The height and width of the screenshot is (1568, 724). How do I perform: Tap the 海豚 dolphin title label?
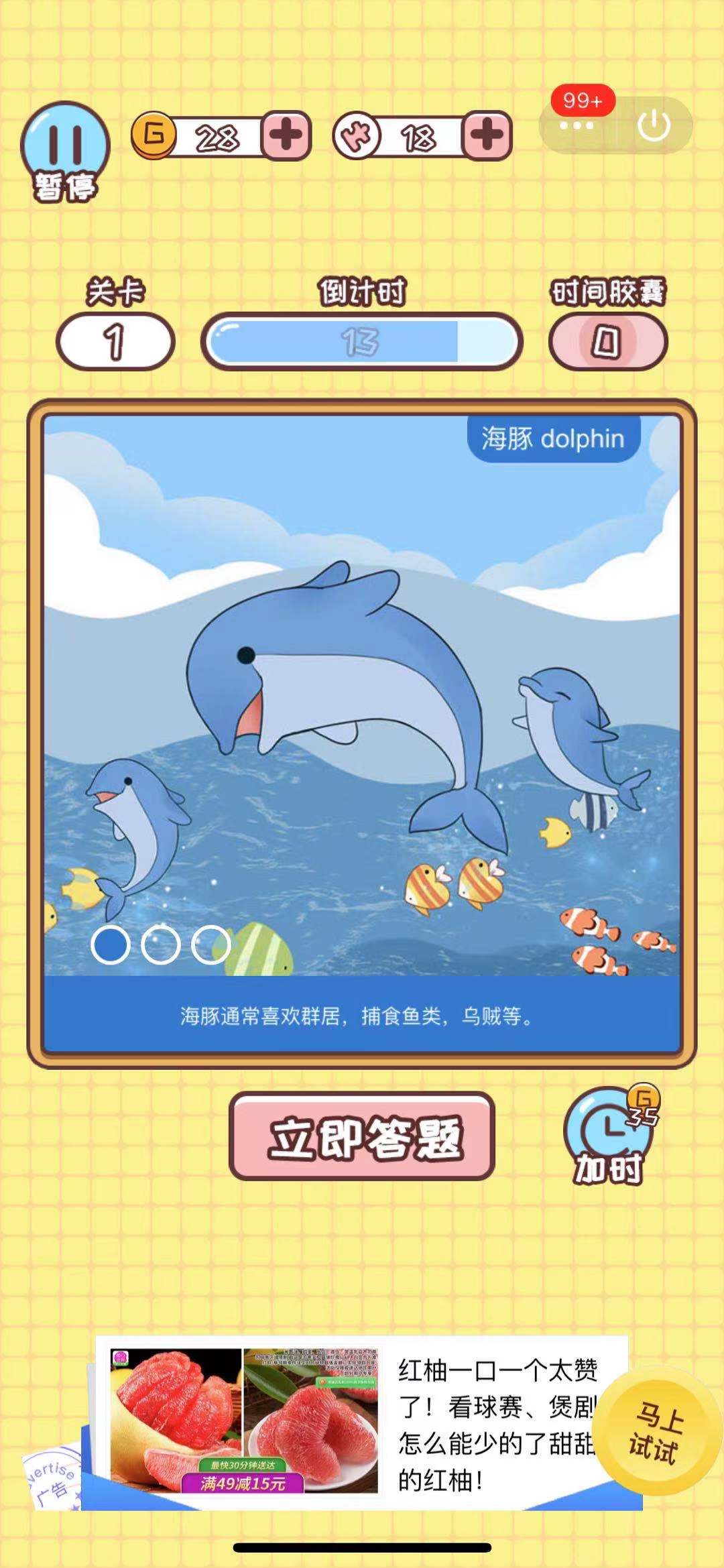(x=555, y=438)
